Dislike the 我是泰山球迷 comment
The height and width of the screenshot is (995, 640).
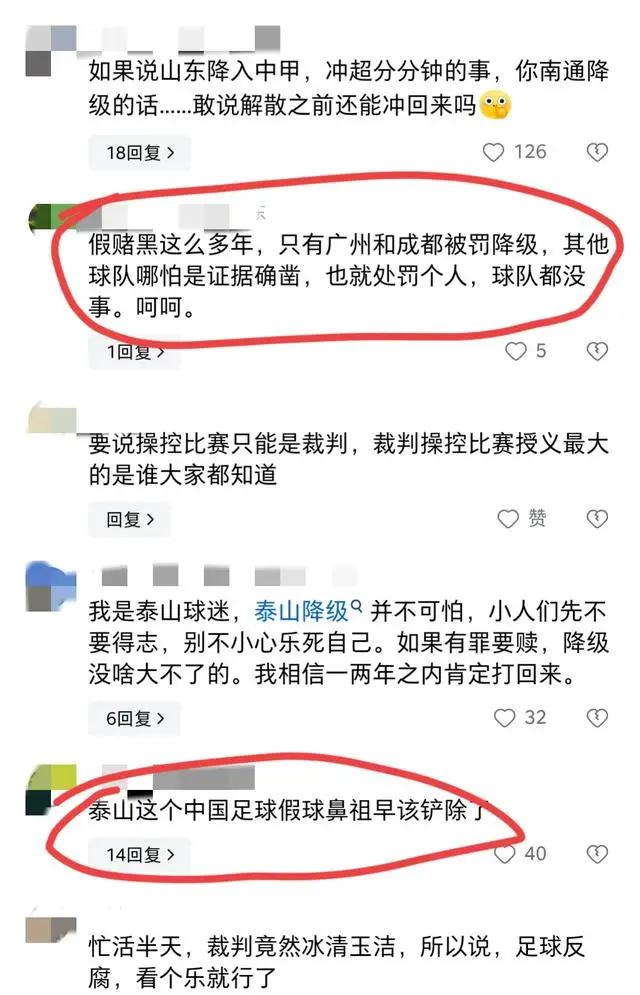(x=597, y=718)
